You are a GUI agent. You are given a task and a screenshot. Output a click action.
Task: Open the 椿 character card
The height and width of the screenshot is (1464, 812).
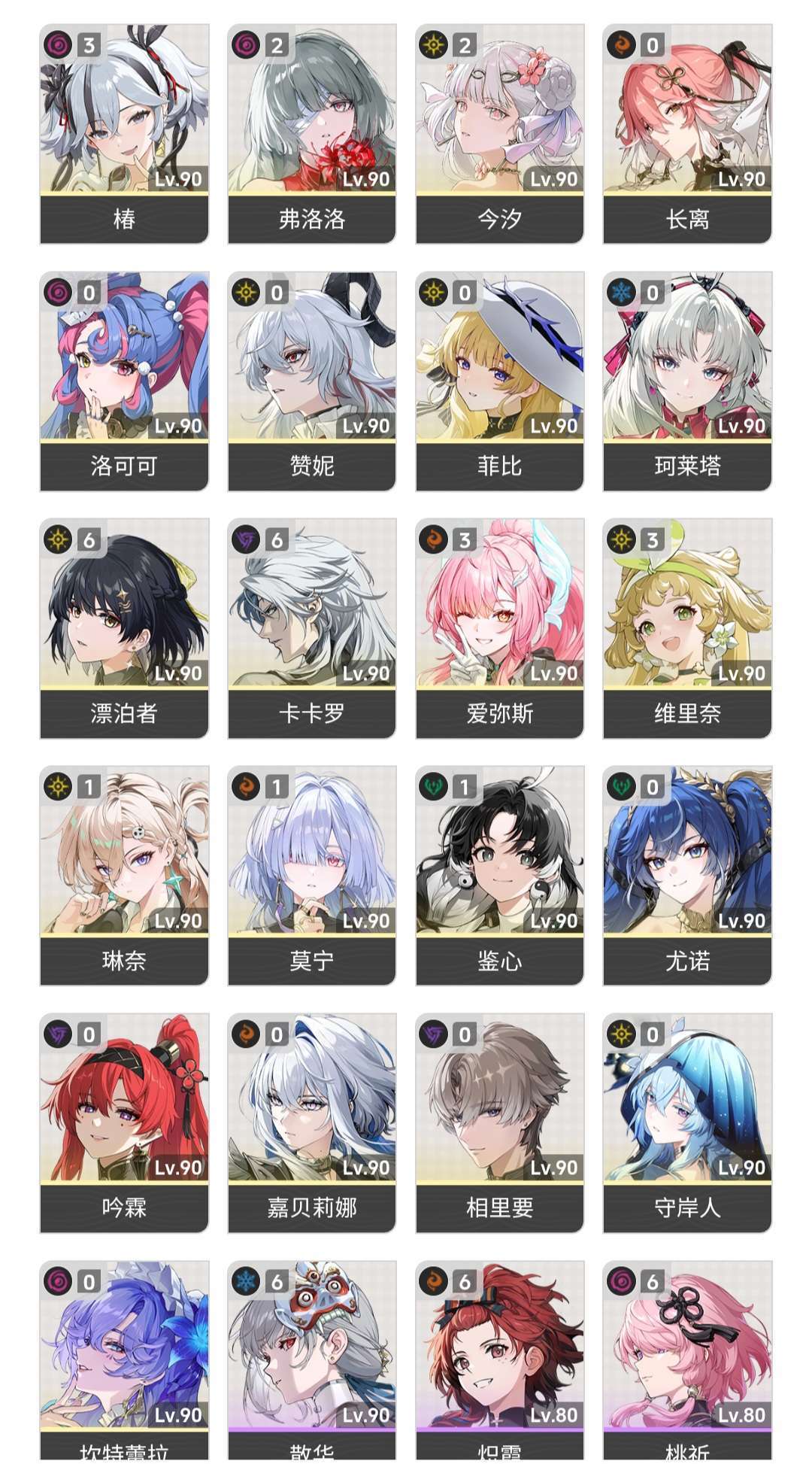coord(124,134)
